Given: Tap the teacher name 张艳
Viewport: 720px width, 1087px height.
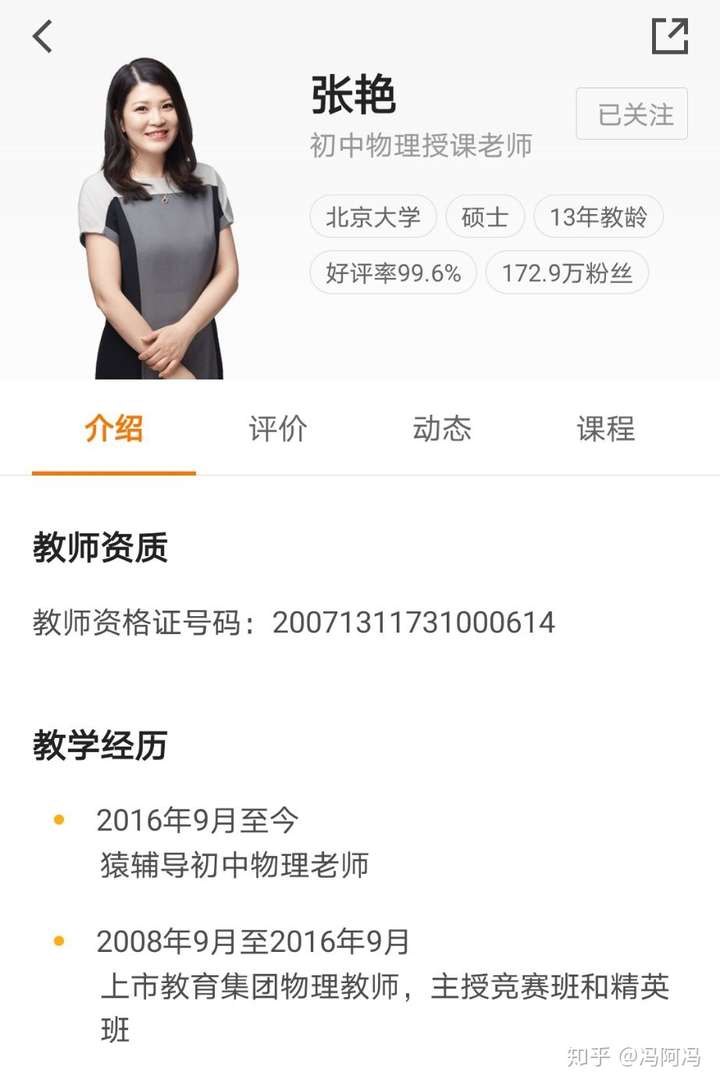Looking at the screenshot, I should coord(351,97).
